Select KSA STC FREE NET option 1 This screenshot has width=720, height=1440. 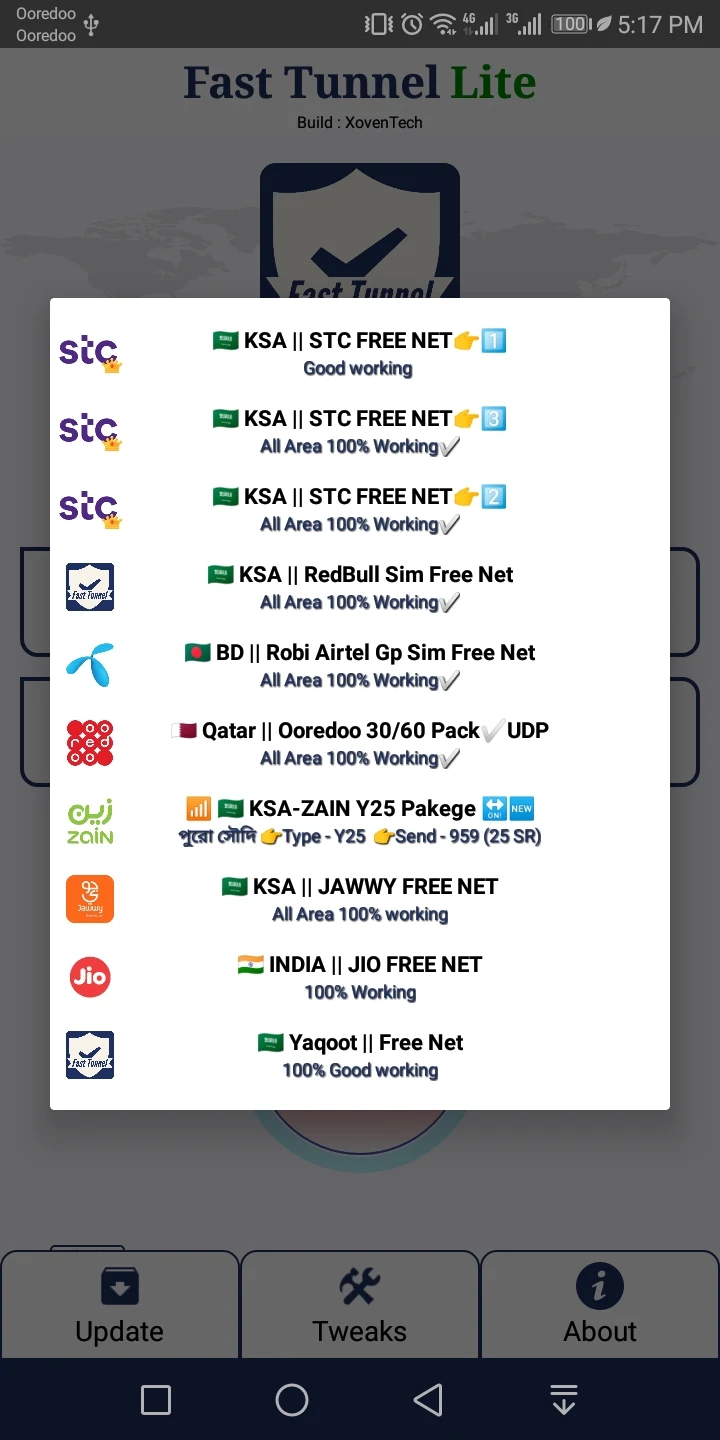click(x=358, y=352)
